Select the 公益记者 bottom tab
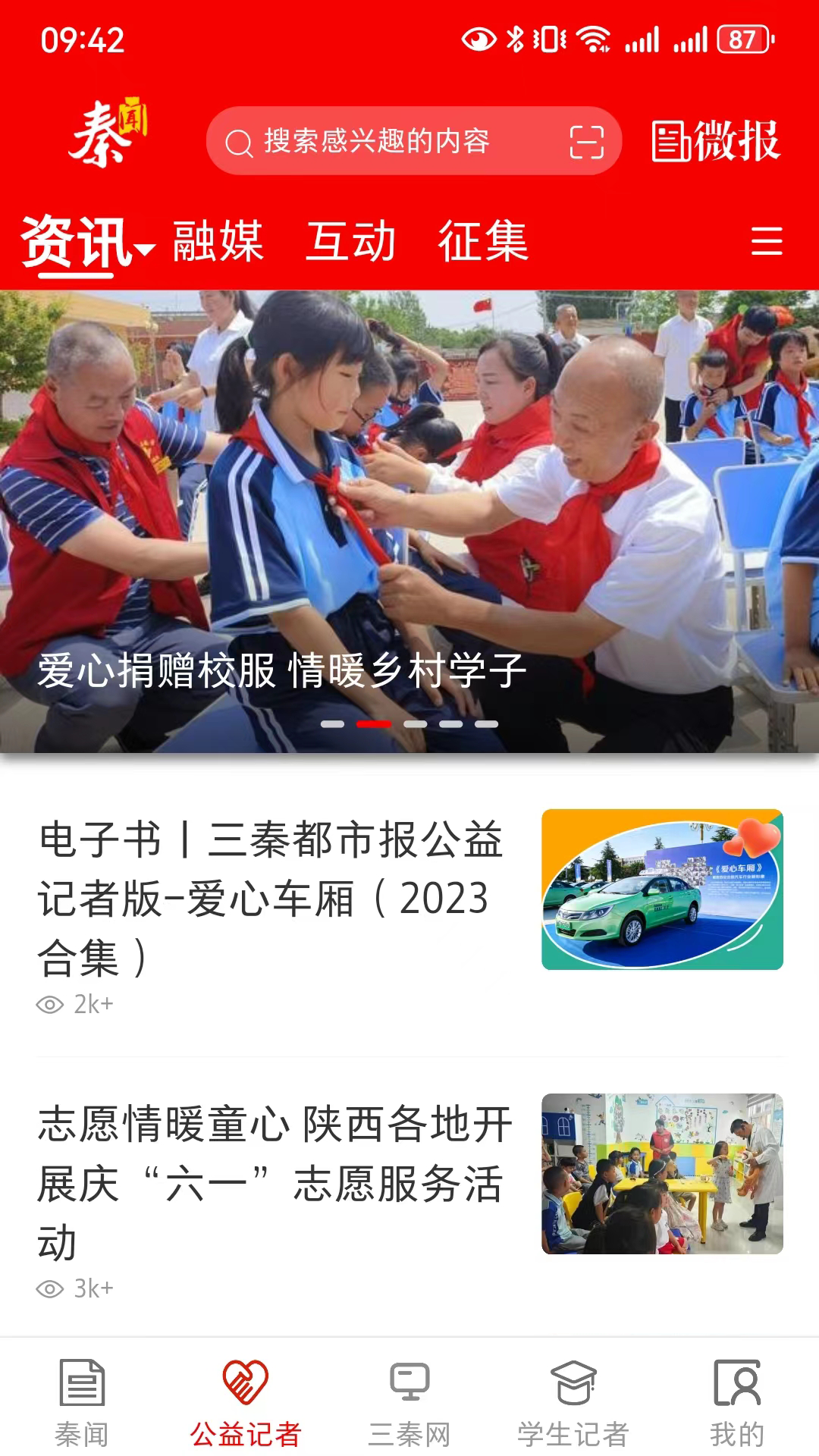819x1456 pixels. 246,1401
